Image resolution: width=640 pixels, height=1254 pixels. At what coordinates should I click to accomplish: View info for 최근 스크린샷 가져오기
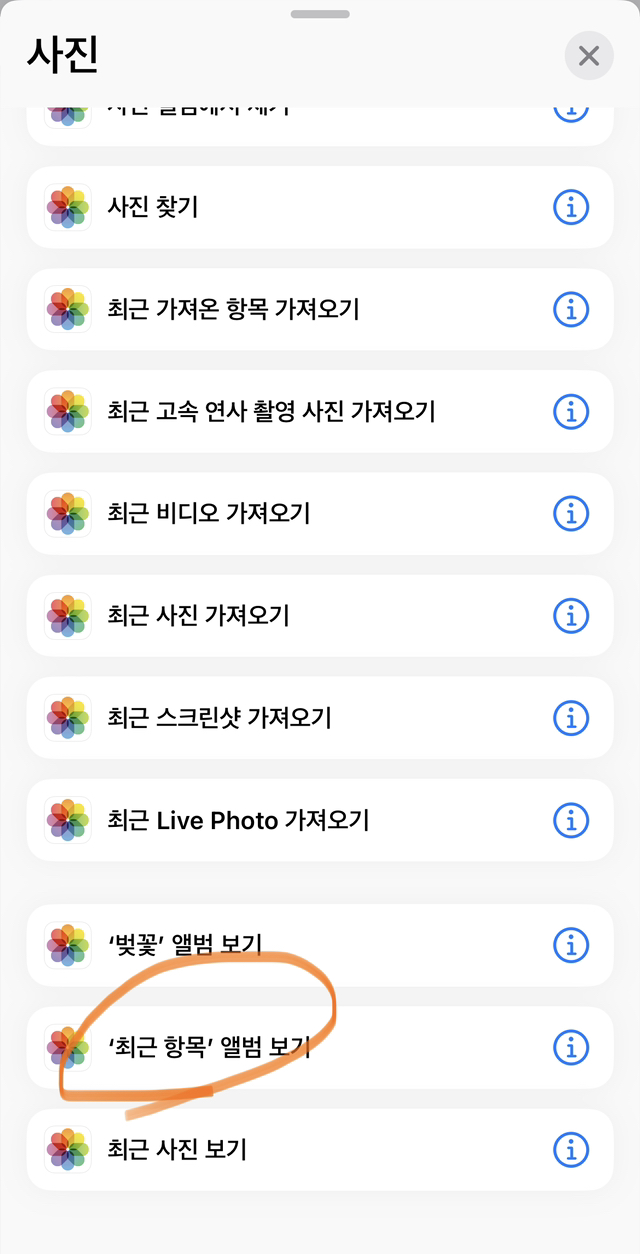571,717
